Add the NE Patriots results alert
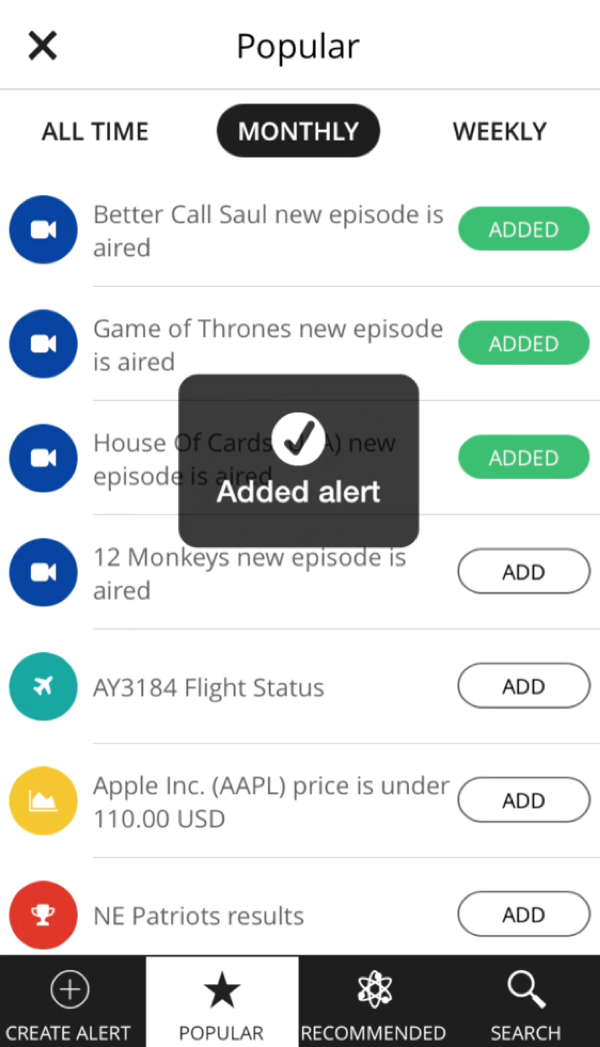The height and width of the screenshot is (1047, 600). click(523, 914)
